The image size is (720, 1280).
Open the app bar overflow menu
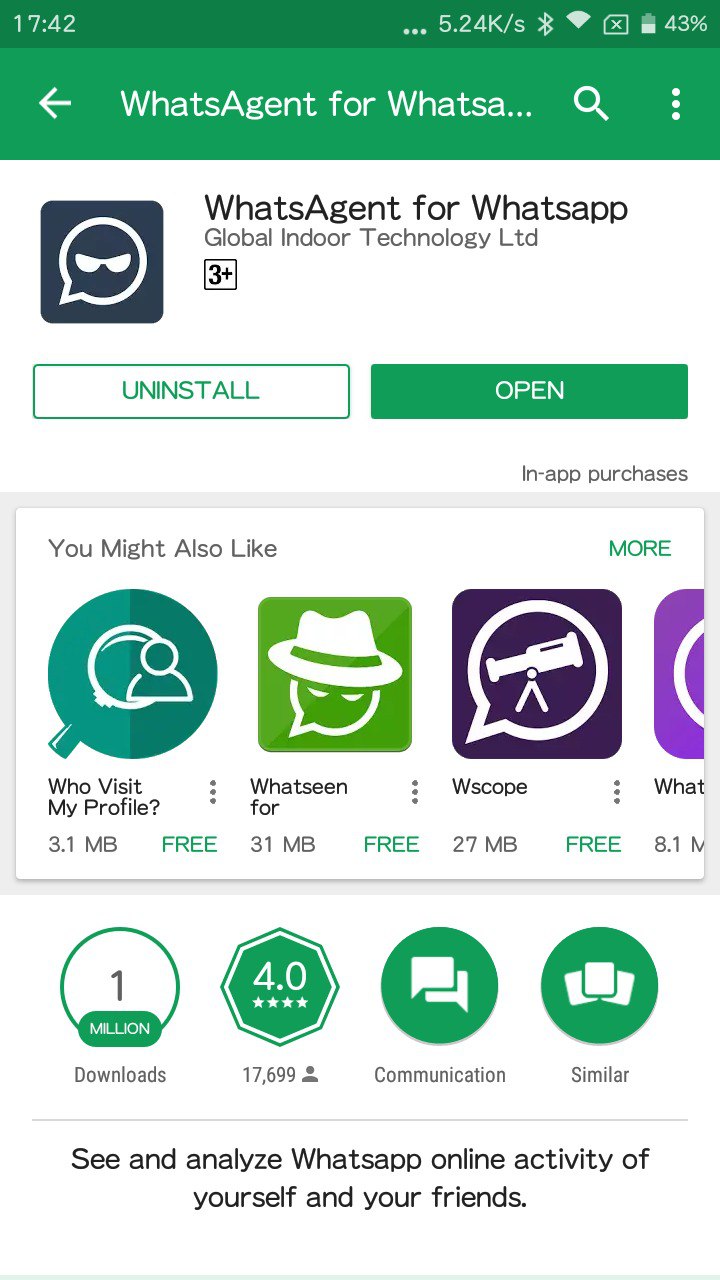(676, 104)
